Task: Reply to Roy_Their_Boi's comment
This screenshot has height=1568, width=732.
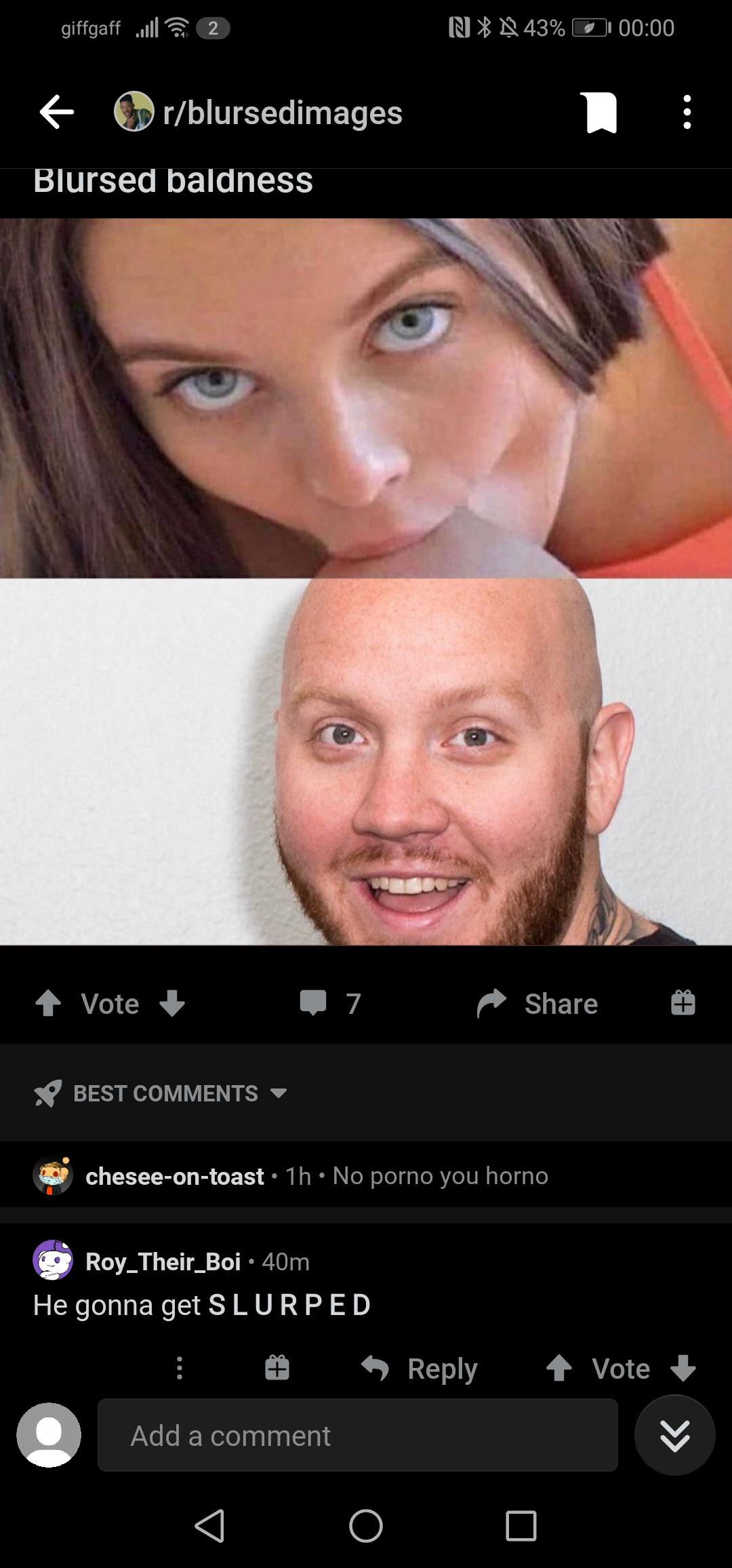Action: pyautogui.click(x=420, y=1368)
